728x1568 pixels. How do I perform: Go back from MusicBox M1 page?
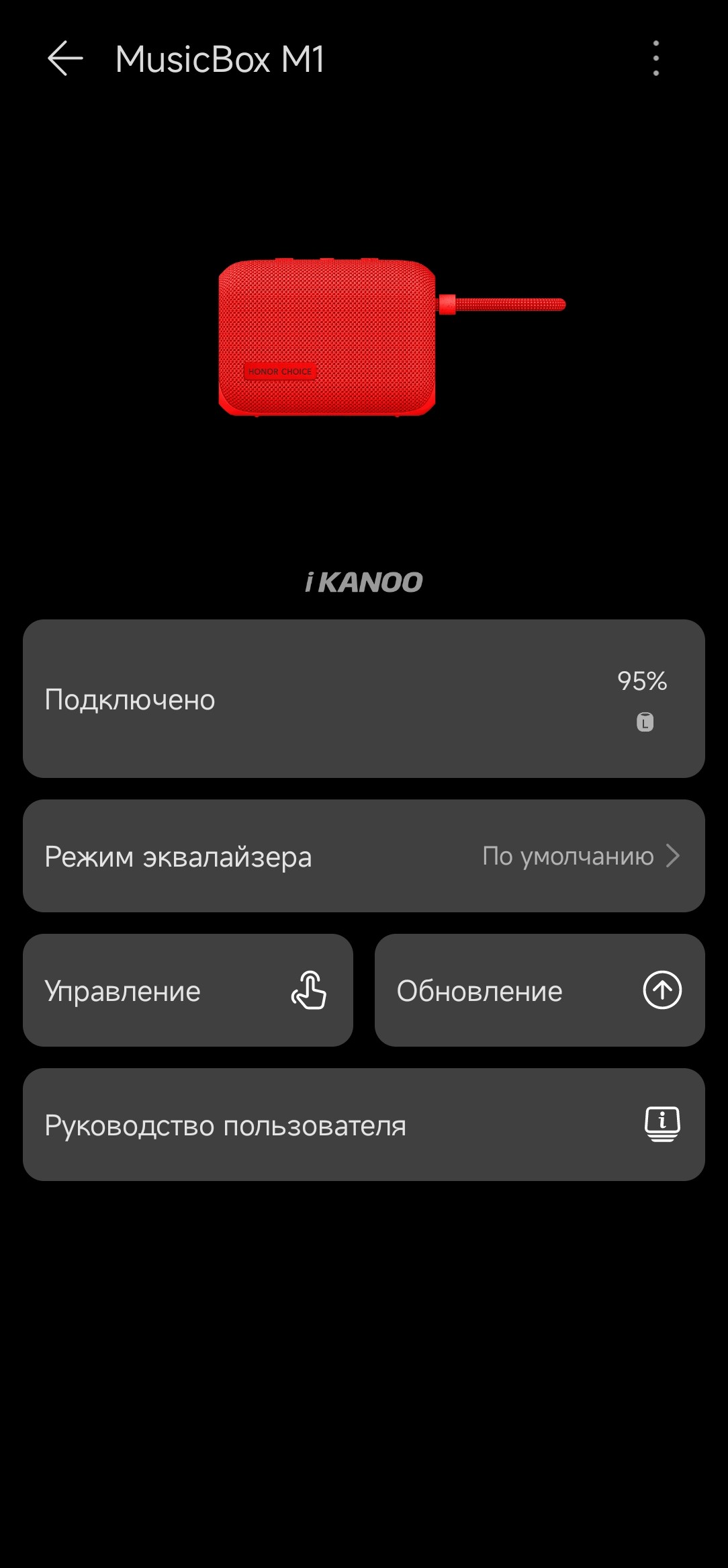click(65, 58)
